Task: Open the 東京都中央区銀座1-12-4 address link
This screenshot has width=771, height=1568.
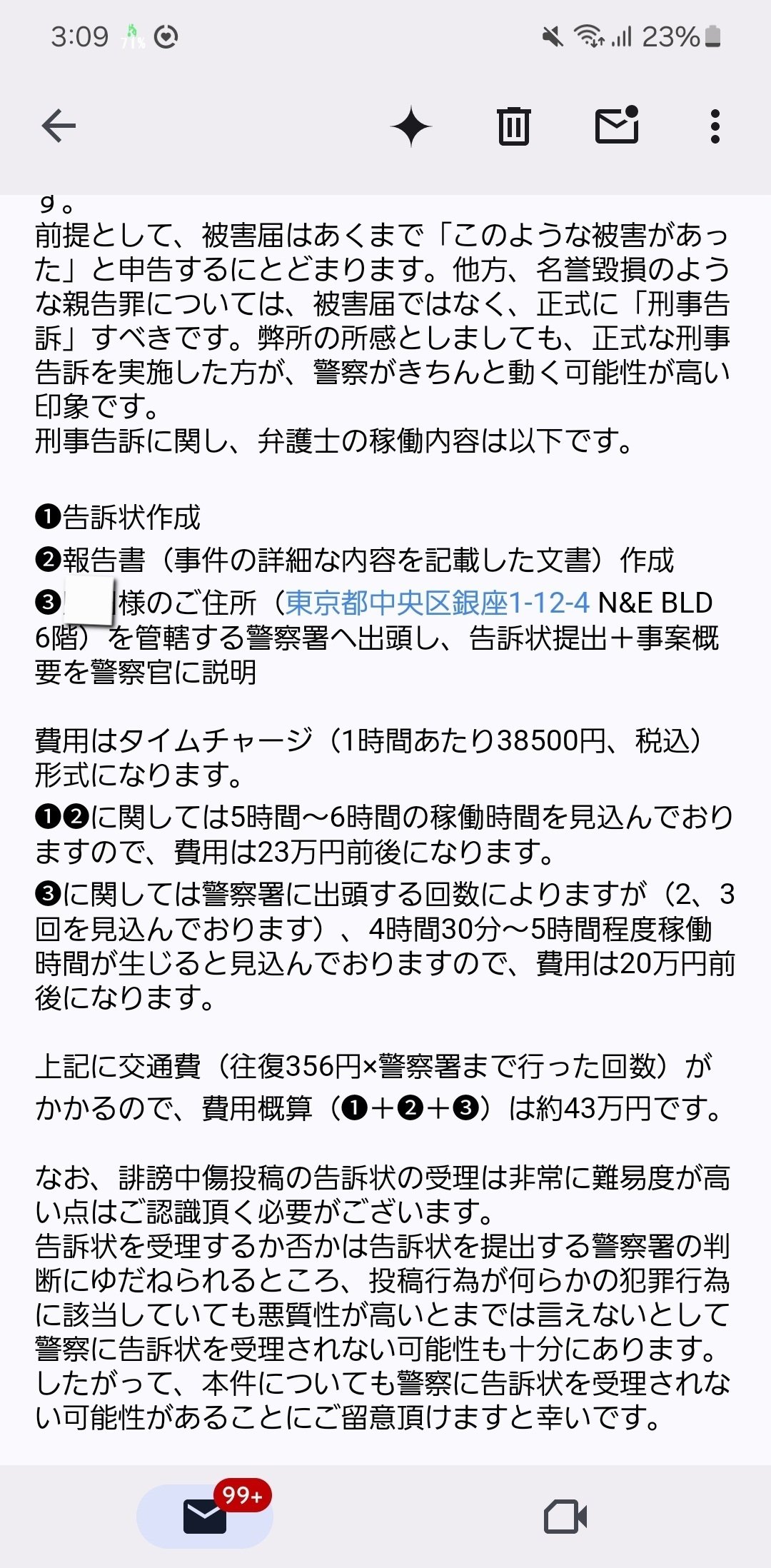Action: click(438, 603)
